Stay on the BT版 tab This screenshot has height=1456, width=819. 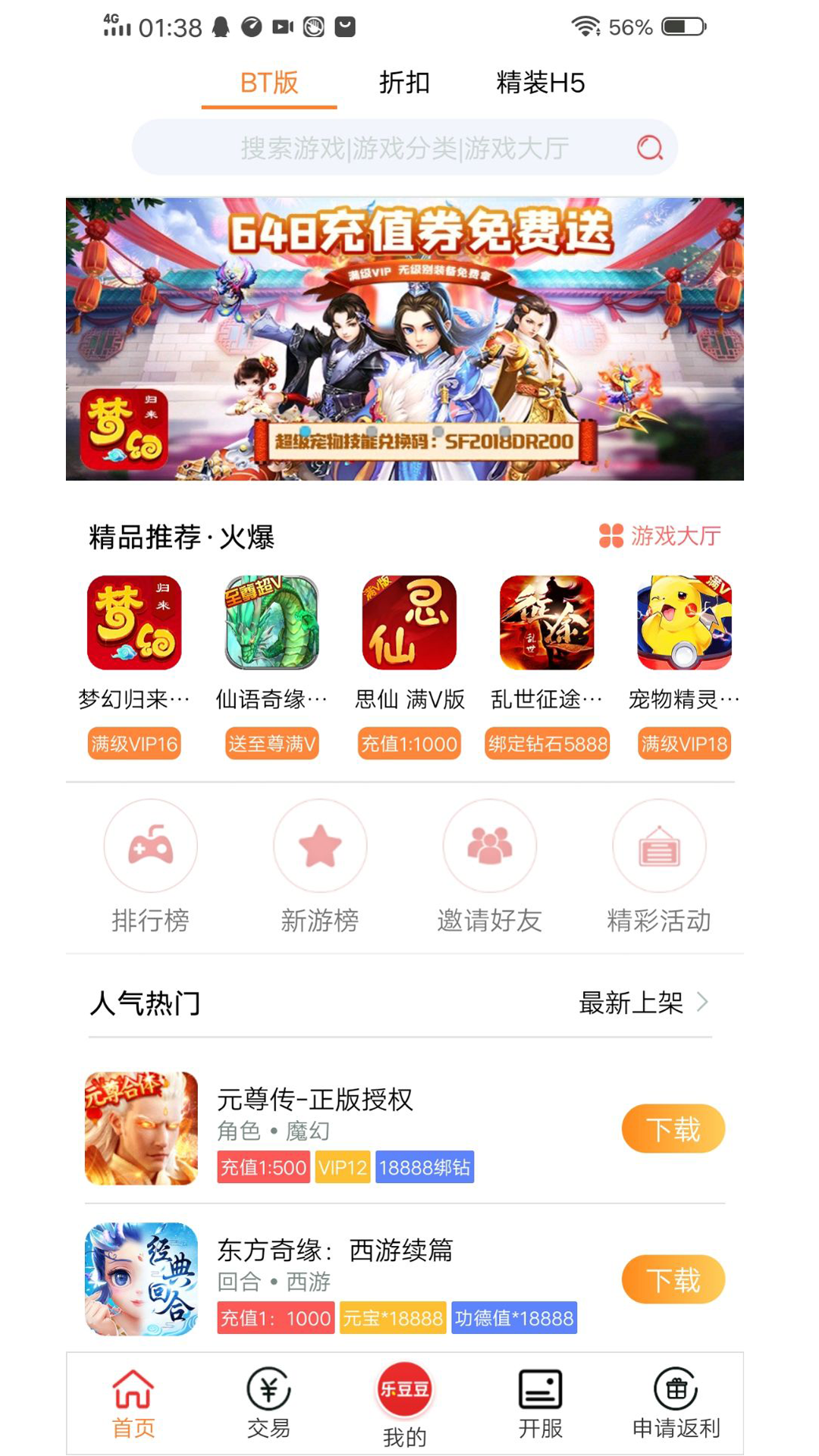pos(268,84)
